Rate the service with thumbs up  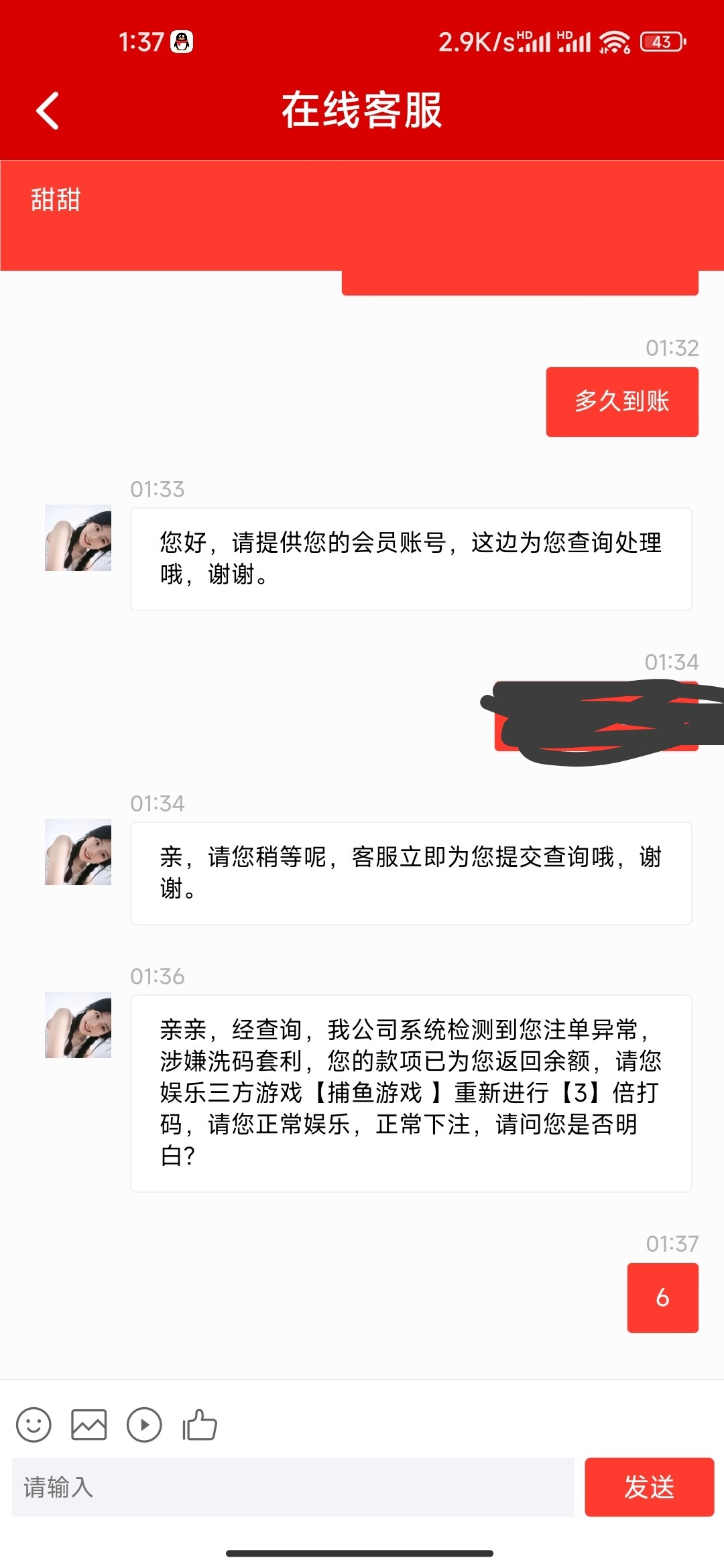click(200, 1425)
